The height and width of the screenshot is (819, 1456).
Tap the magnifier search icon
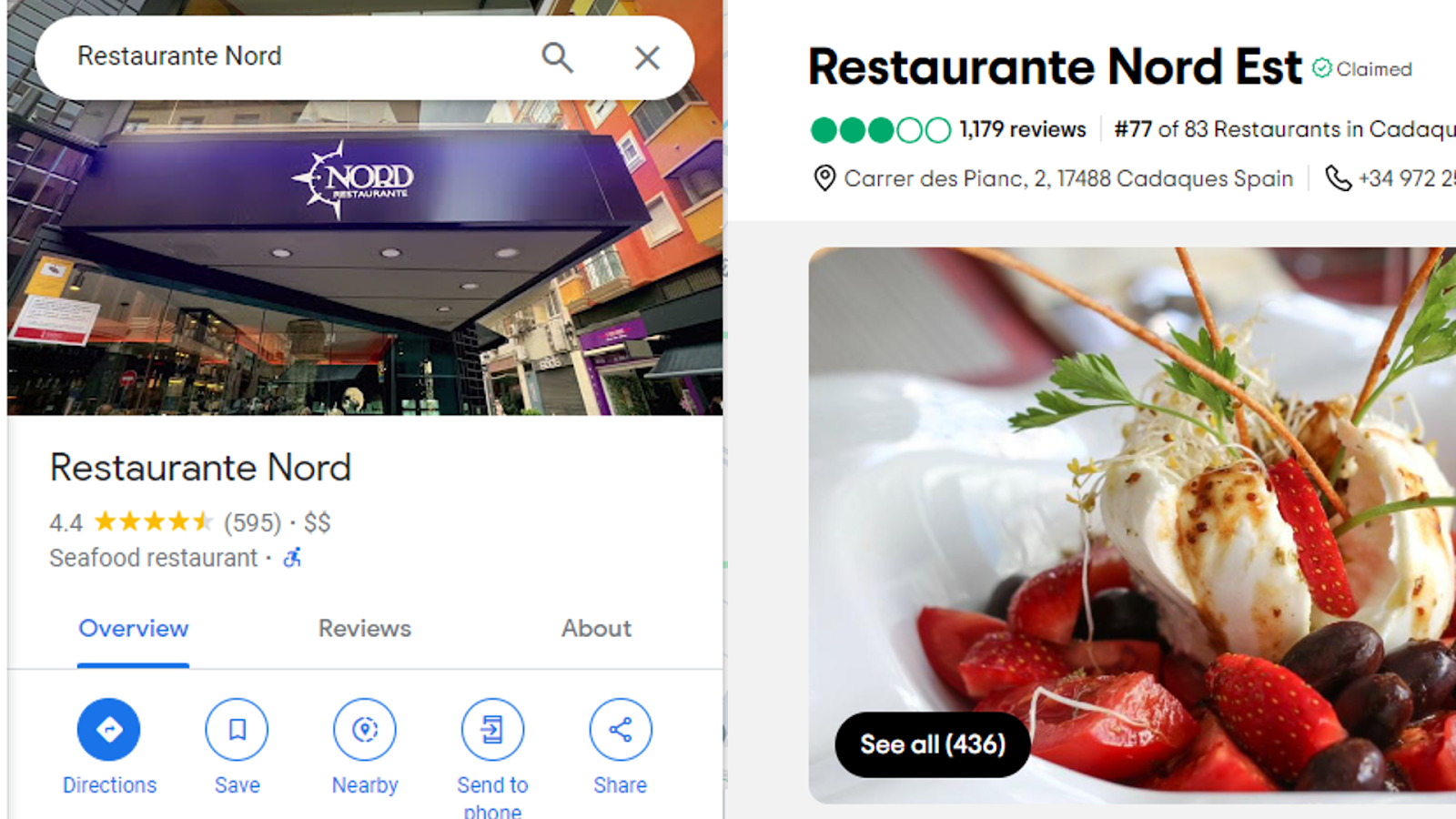click(557, 57)
